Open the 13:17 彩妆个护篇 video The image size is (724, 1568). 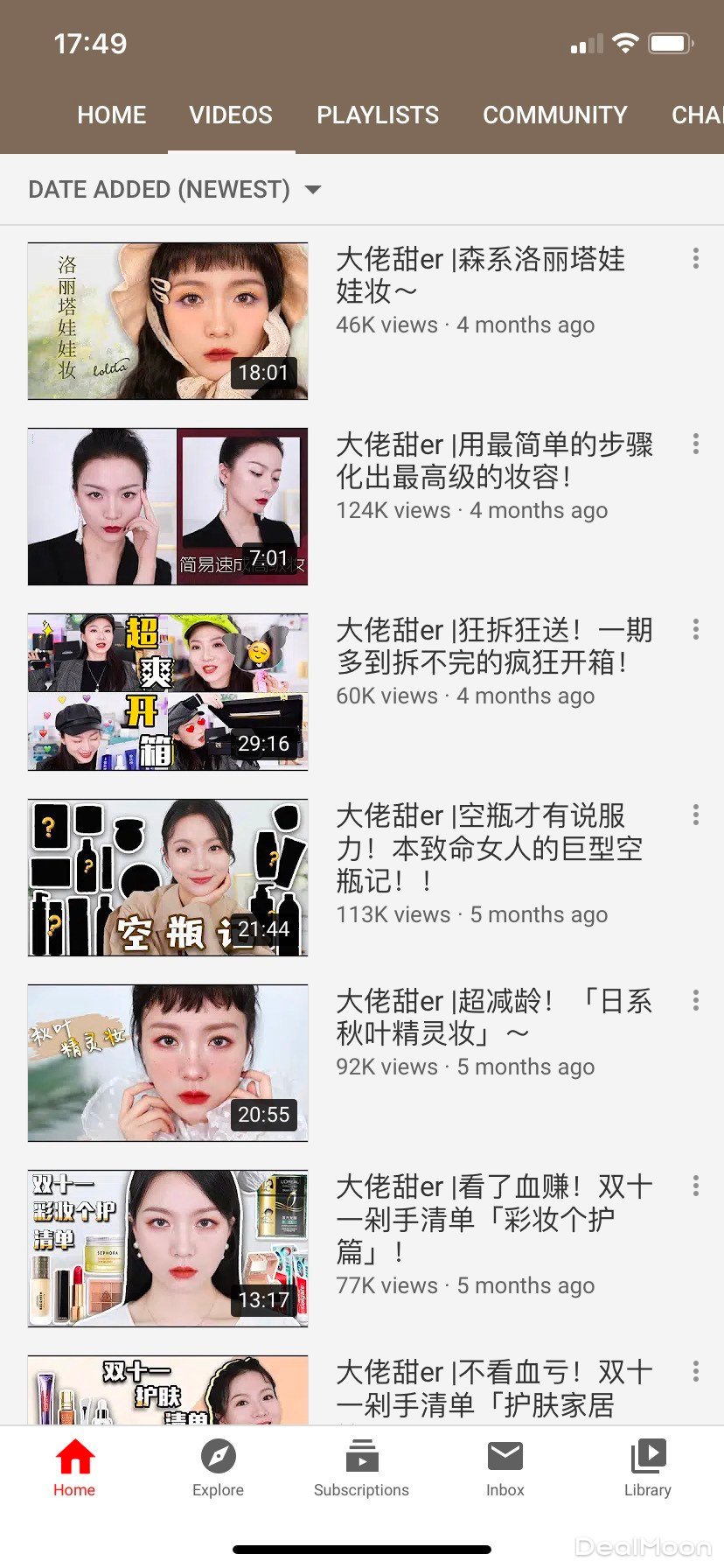[x=168, y=1249]
